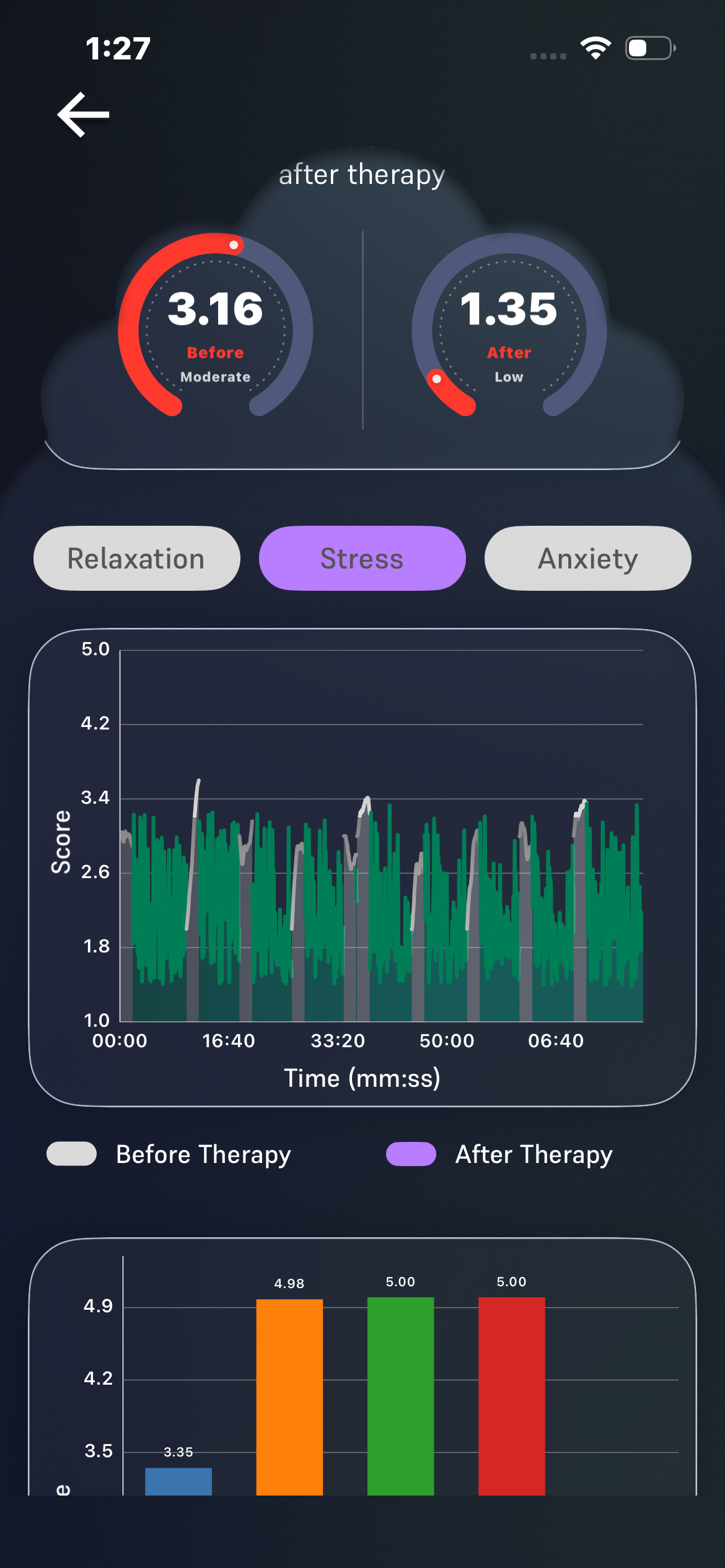Go back using the arrow icon
This screenshot has width=725, height=1568.
pyautogui.click(x=83, y=115)
